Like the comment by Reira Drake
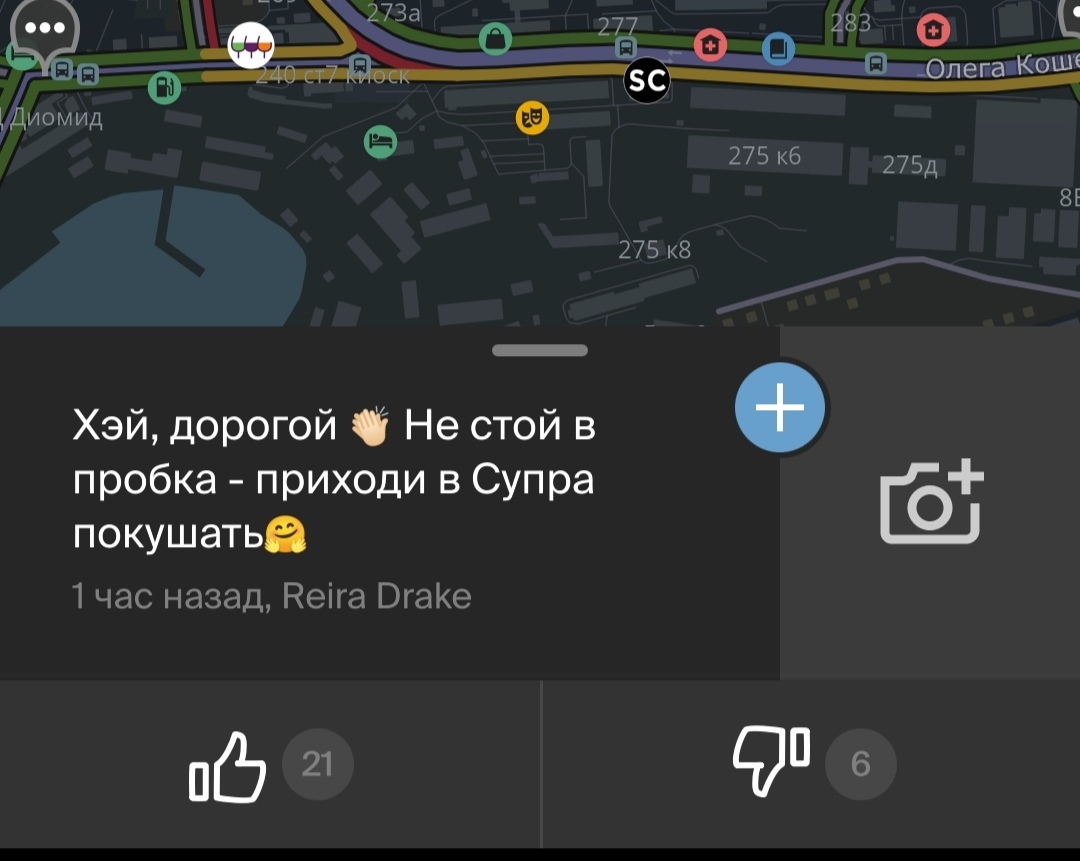Screen dimensions: 1080x861 [x=229, y=767]
